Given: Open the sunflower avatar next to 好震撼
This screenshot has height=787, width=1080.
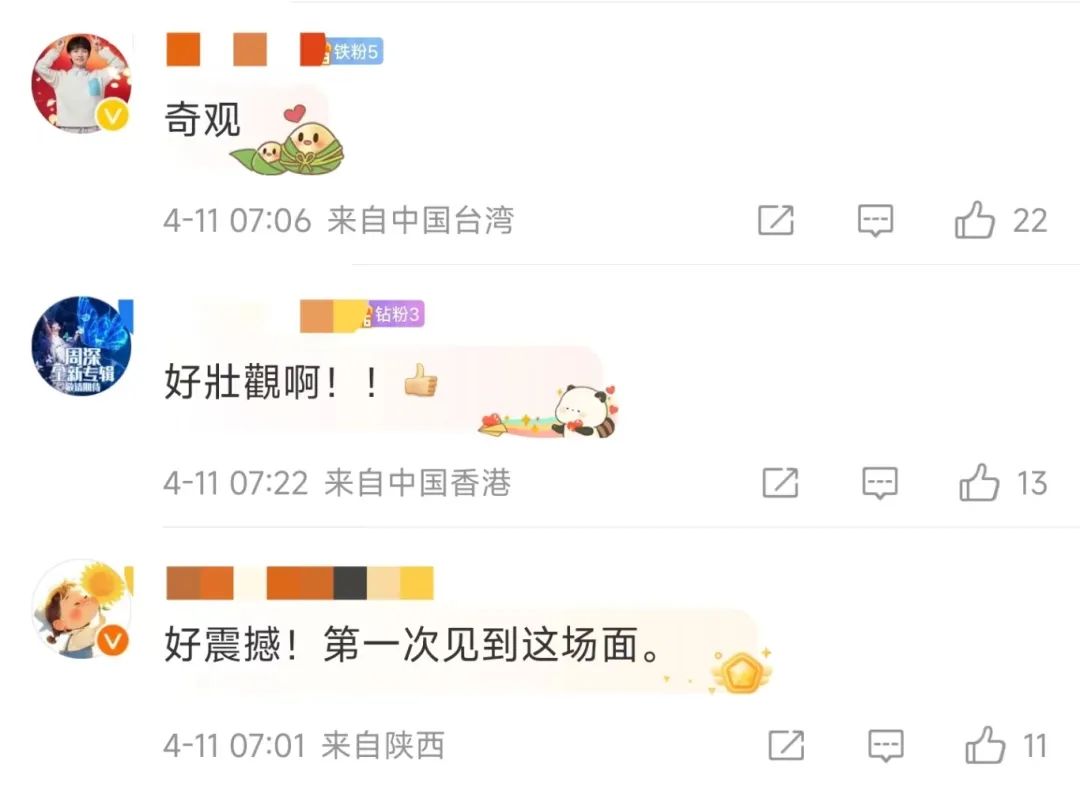Looking at the screenshot, I should [82, 609].
